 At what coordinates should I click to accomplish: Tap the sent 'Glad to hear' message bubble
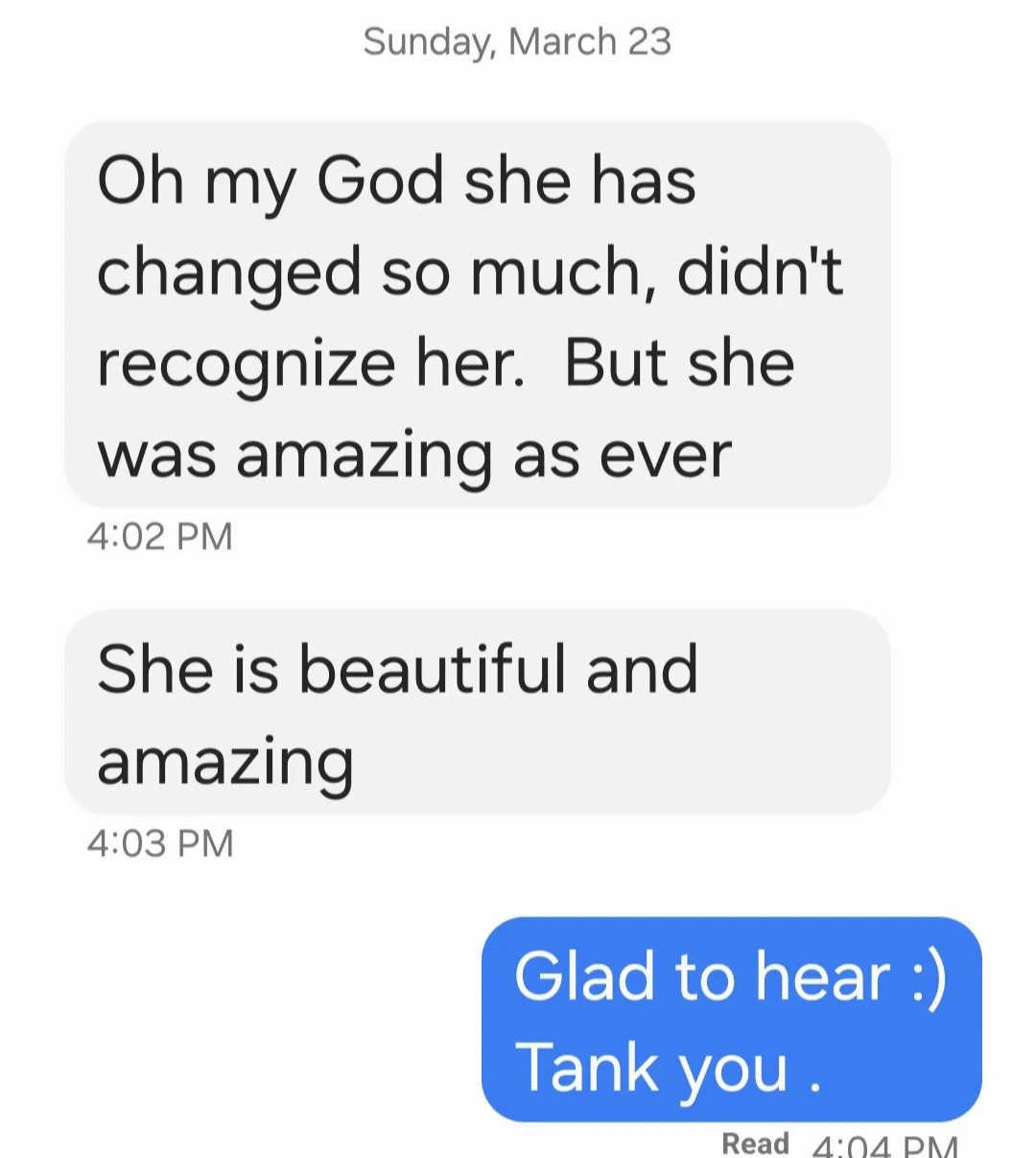(x=731, y=1019)
